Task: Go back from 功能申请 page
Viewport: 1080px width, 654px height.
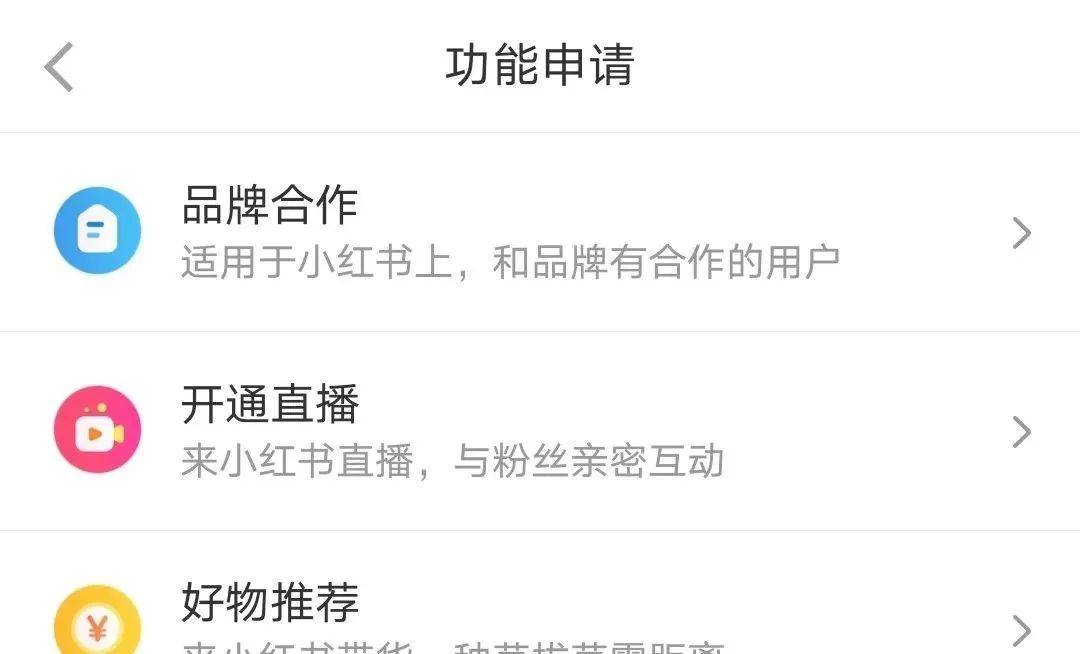Action: (x=59, y=68)
